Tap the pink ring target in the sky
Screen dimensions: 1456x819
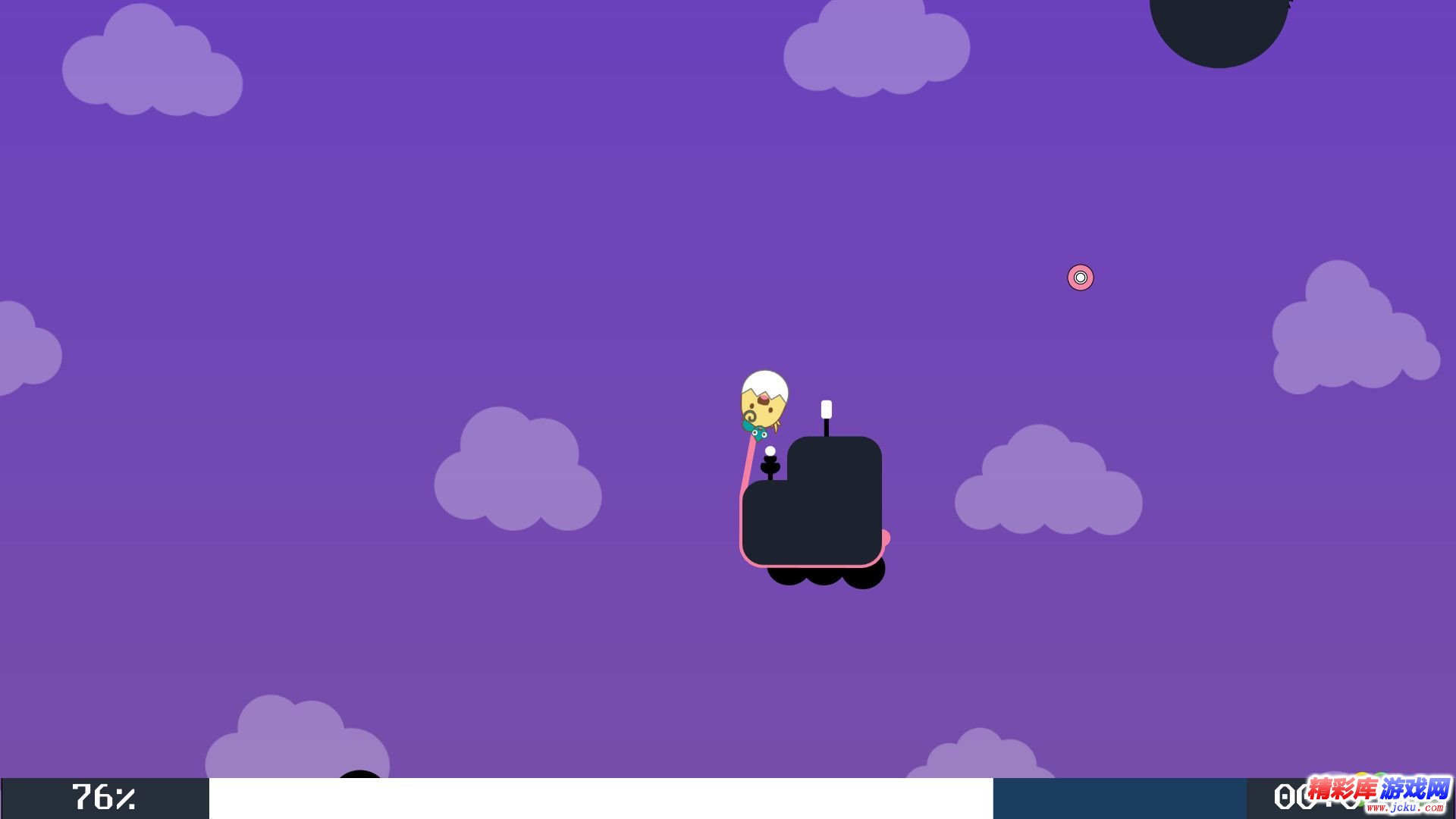pos(1081,278)
